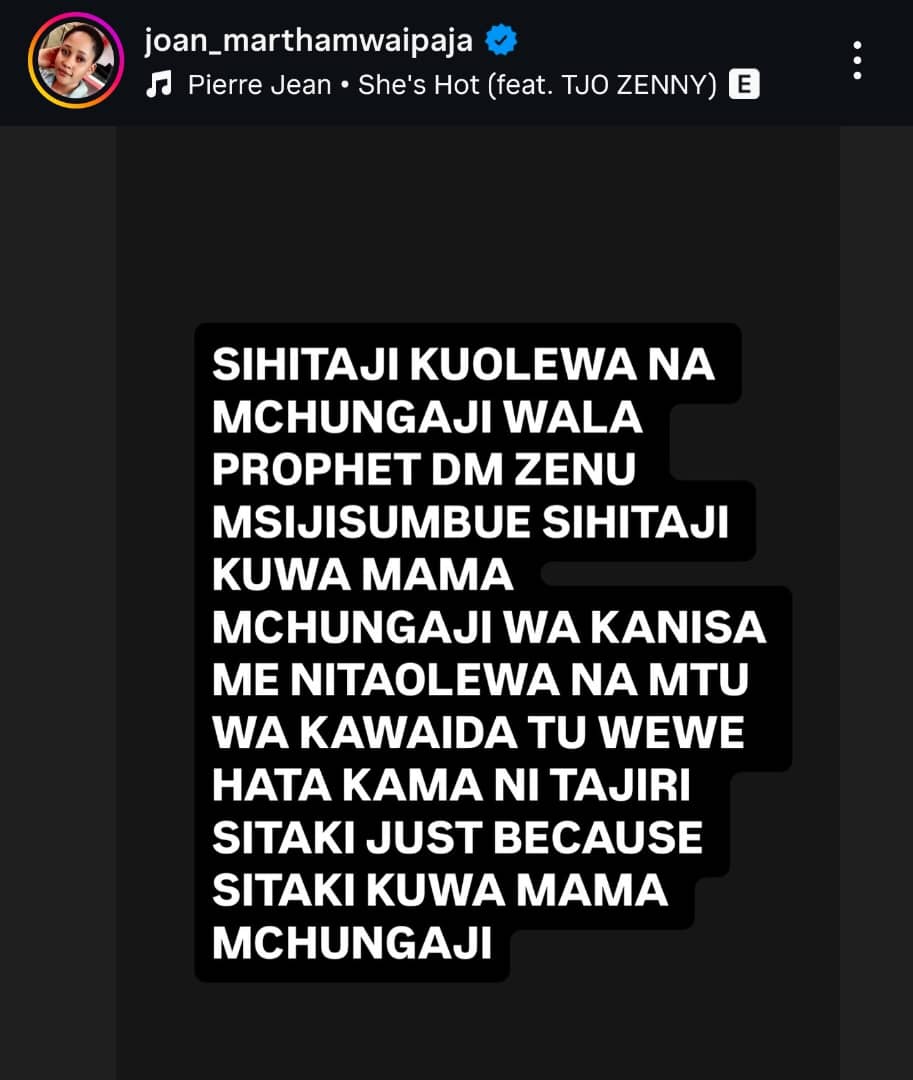The height and width of the screenshot is (1080, 913).
Task: Open the three-dot overflow menu
Action: click(x=857, y=61)
